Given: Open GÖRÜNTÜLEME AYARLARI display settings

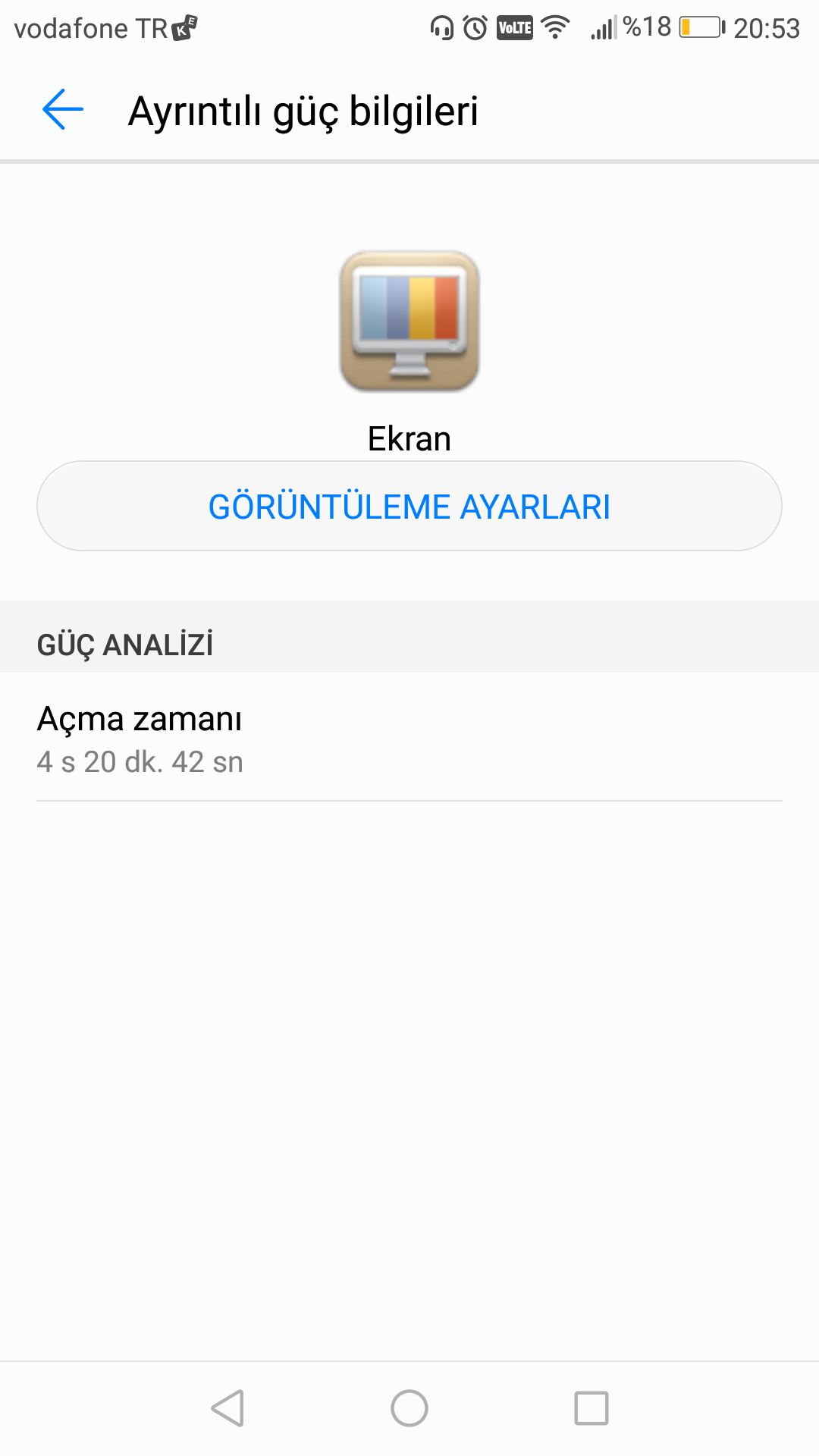Looking at the screenshot, I should [409, 506].
